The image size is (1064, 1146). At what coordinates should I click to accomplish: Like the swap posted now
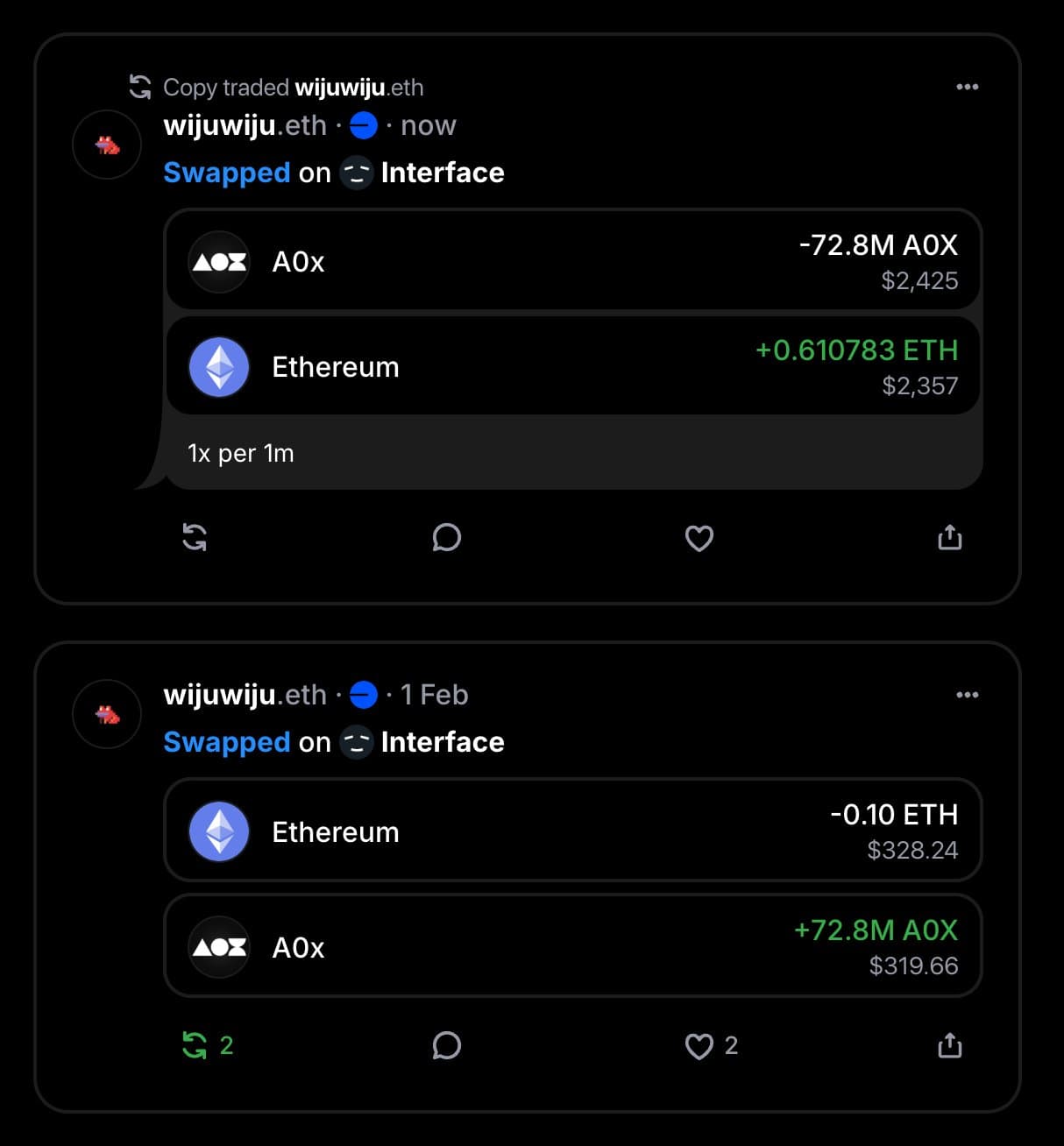[x=699, y=538]
